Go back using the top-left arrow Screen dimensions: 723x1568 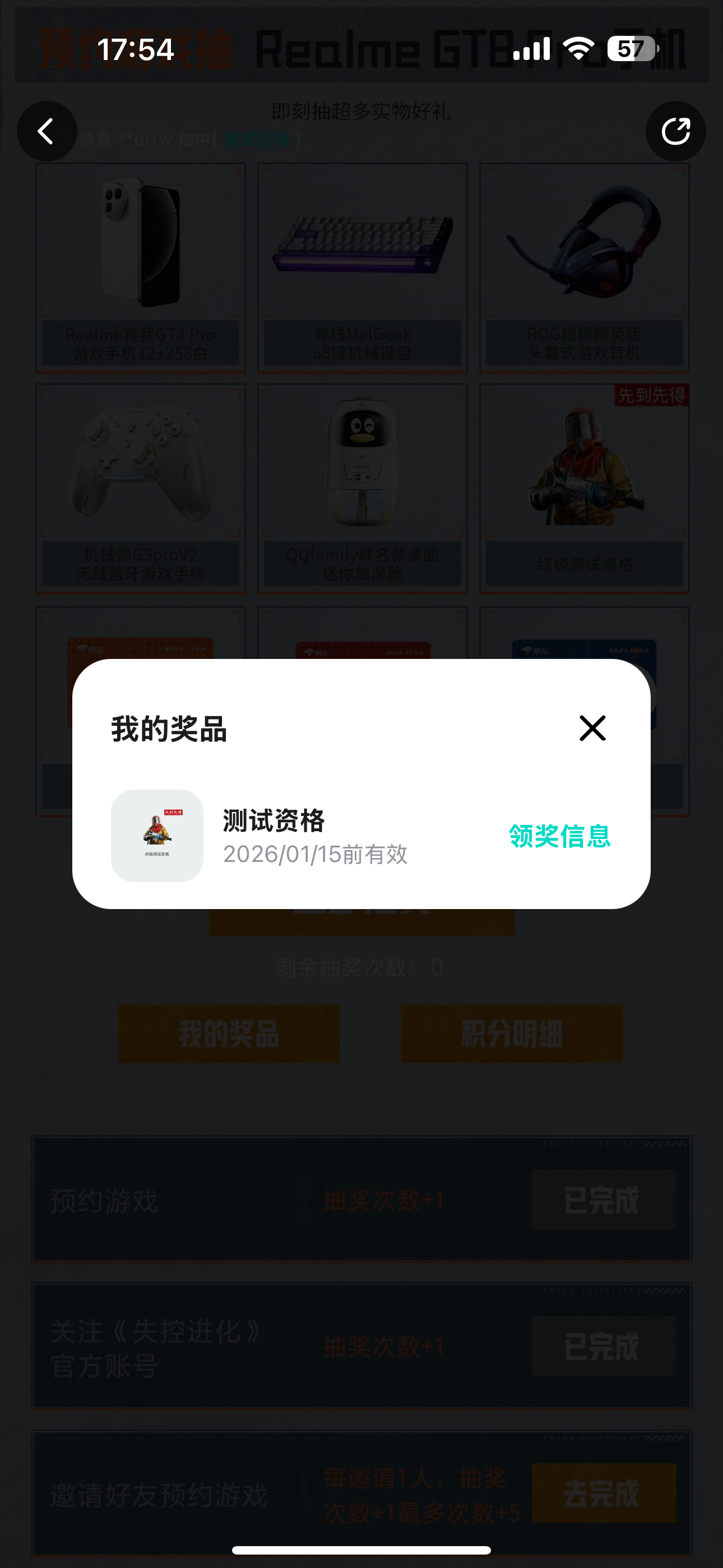tap(47, 131)
